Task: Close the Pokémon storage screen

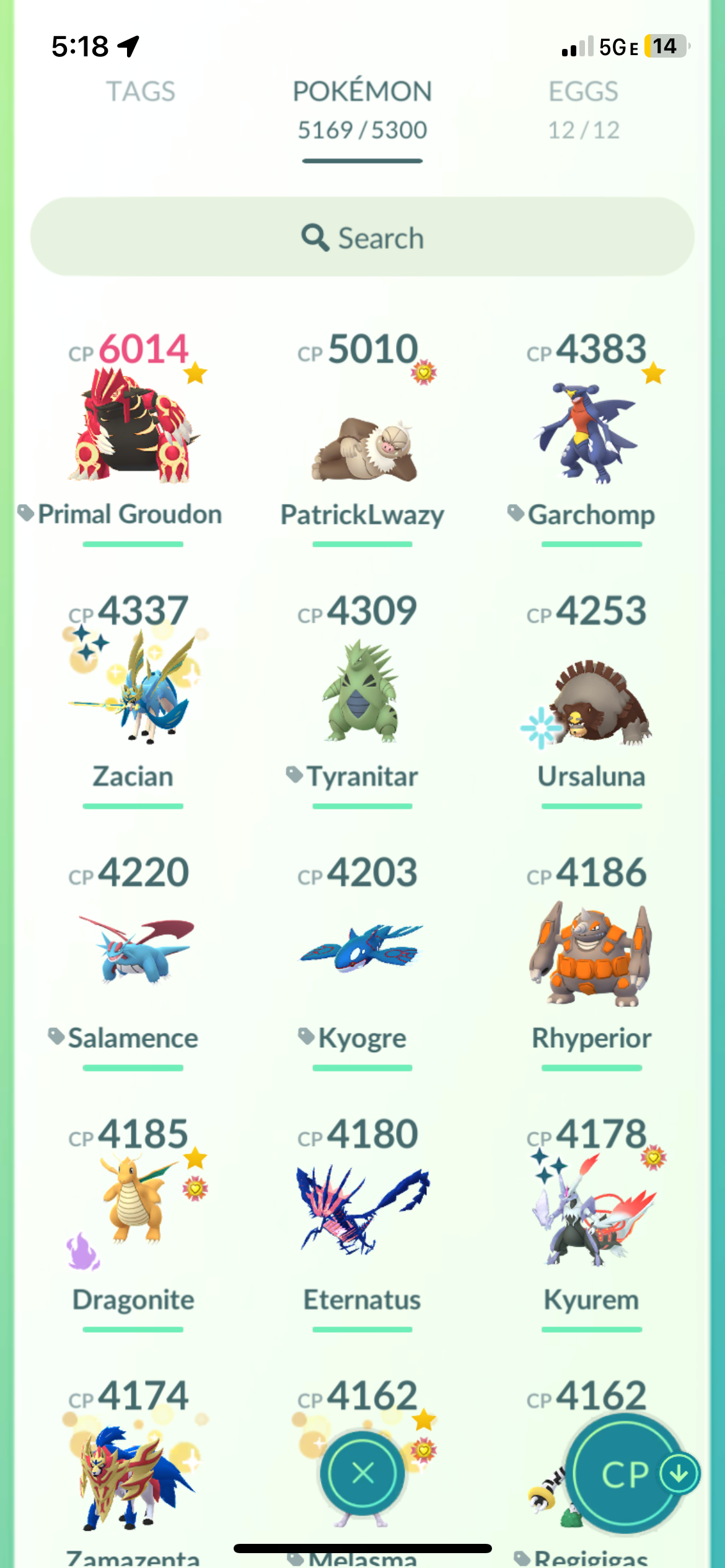Action: [x=362, y=1473]
